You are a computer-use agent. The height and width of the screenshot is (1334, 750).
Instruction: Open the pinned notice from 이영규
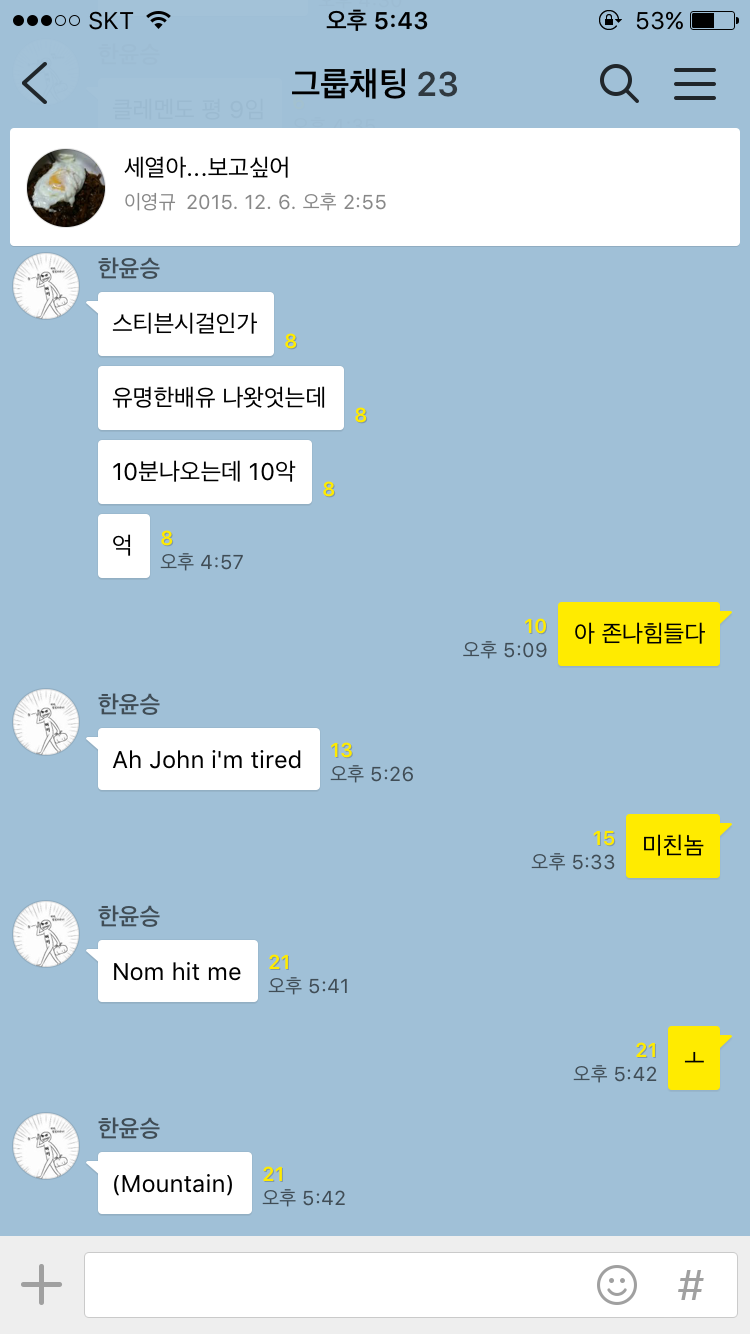point(375,186)
